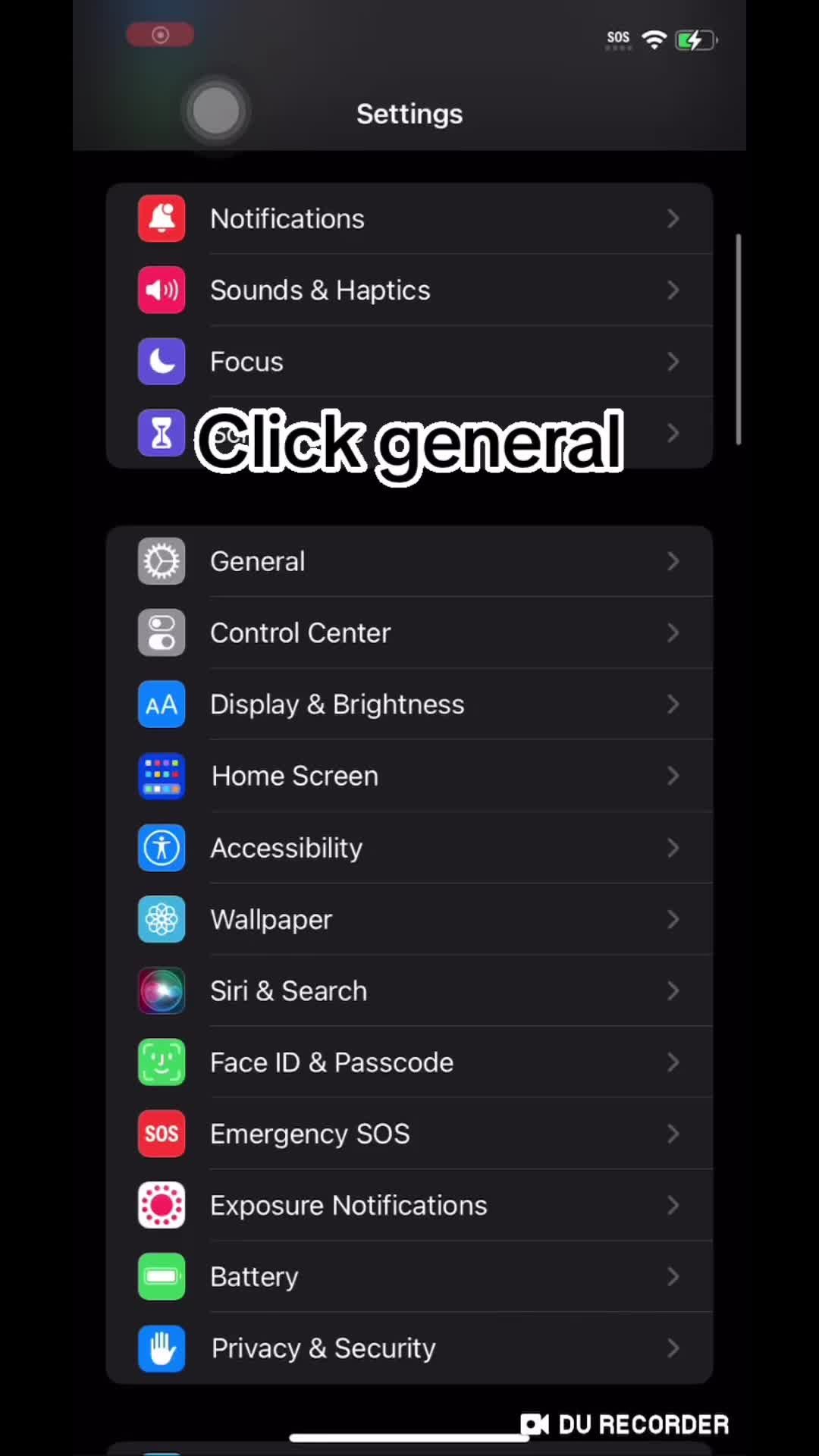Go to Focus settings
Screen dimensions: 819x1456
[409, 362]
